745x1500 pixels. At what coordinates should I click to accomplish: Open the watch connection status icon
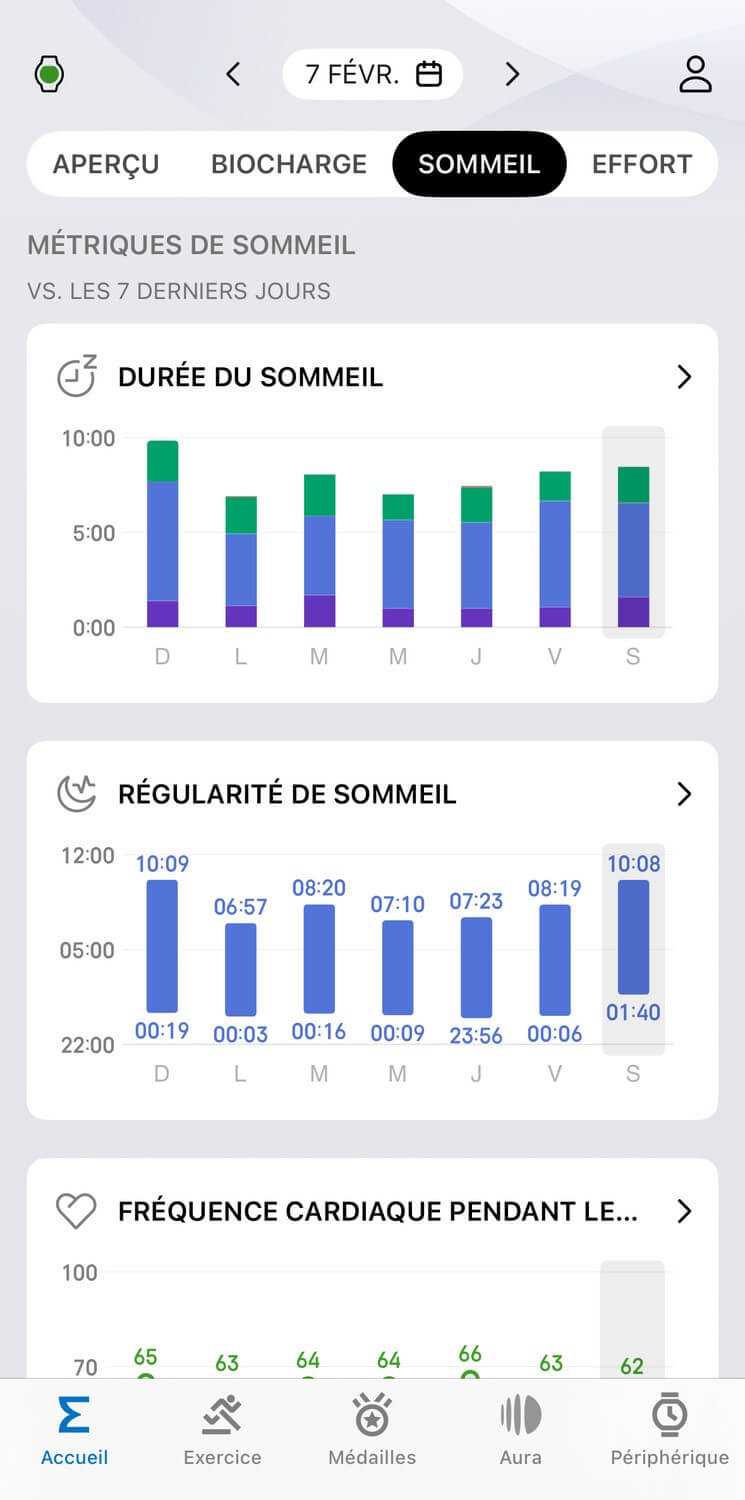coord(49,74)
